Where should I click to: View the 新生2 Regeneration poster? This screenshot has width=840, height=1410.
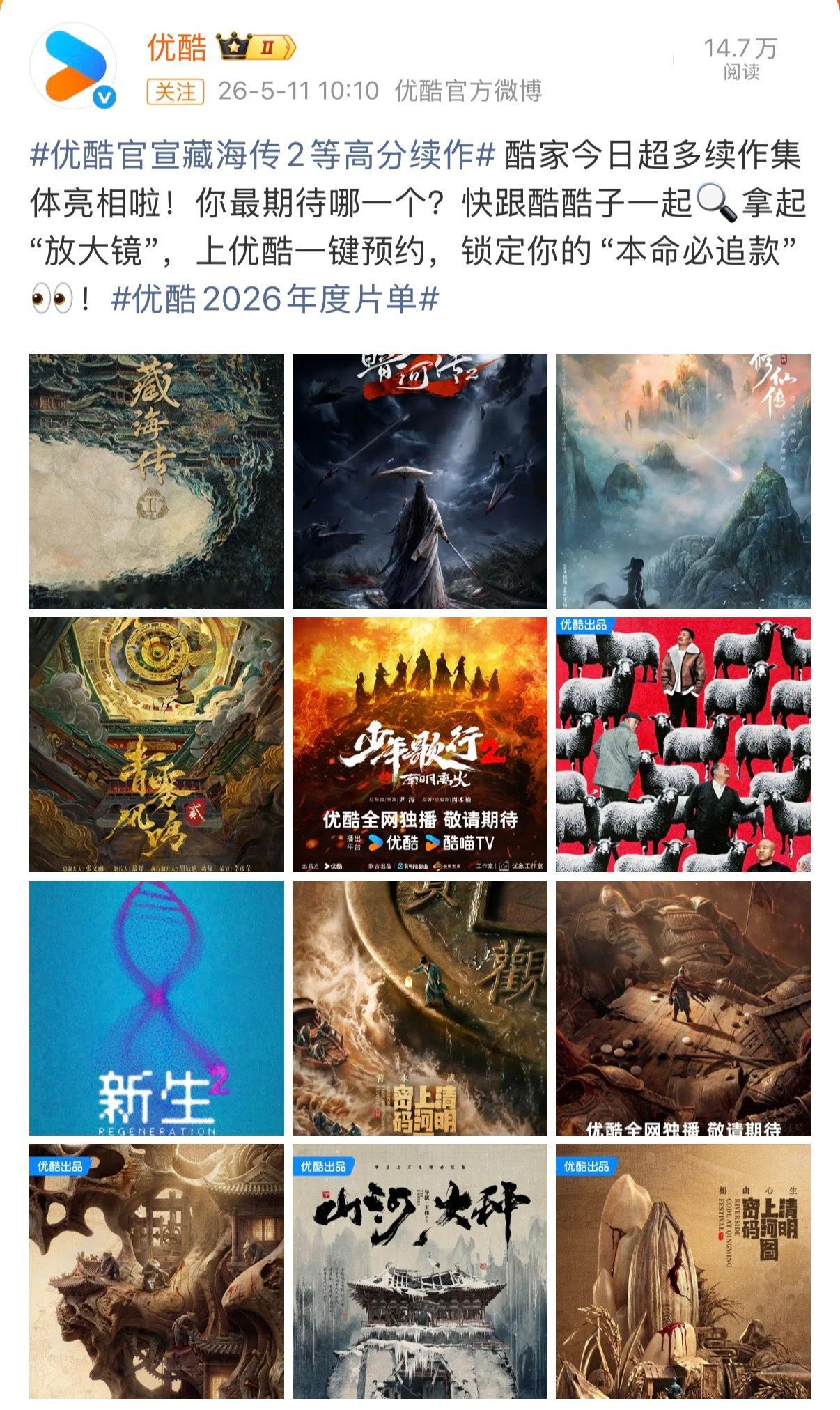pyautogui.click(x=157, y=1008)
